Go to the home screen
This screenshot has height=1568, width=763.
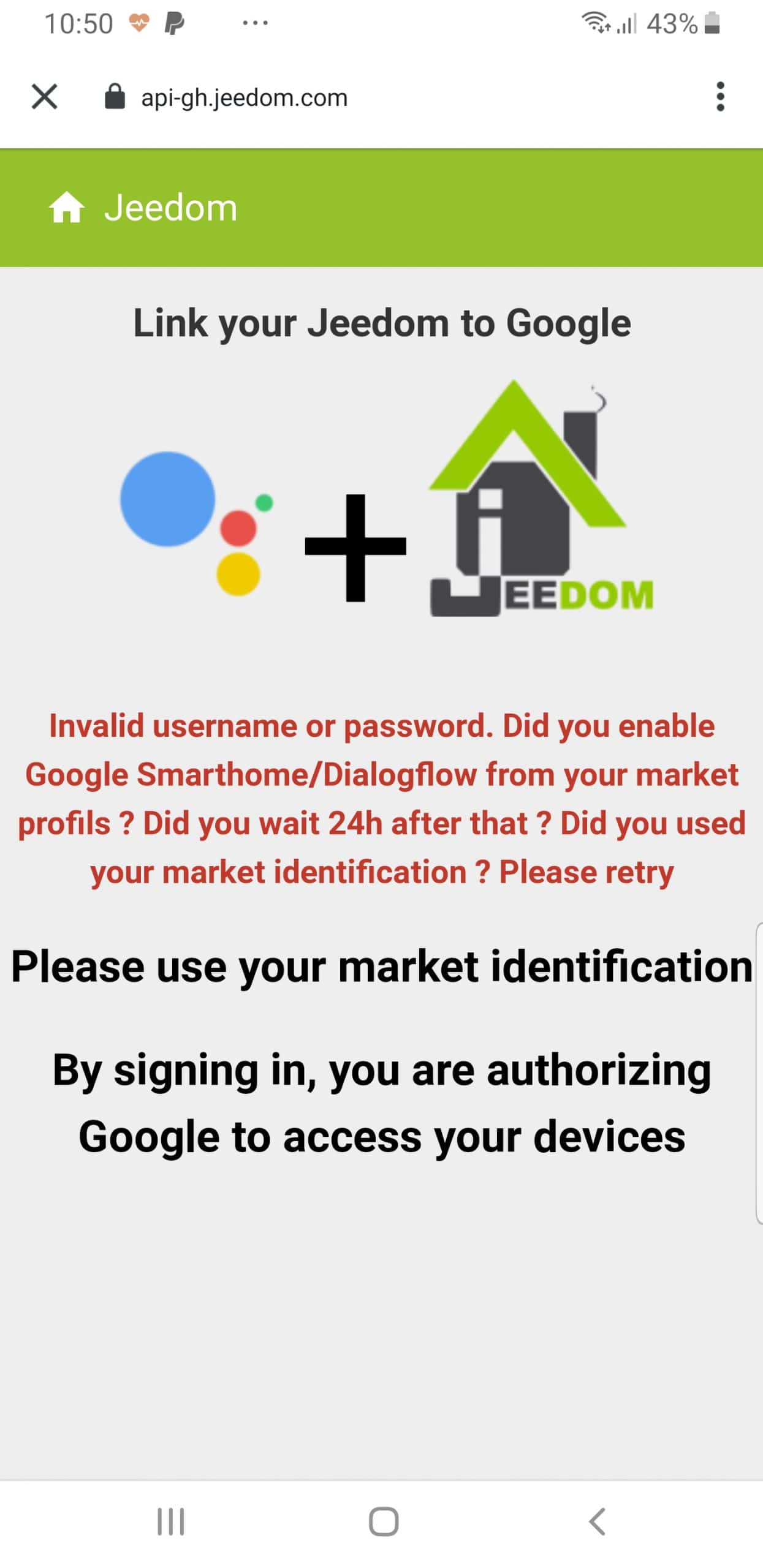click(x=384, y=1522)
